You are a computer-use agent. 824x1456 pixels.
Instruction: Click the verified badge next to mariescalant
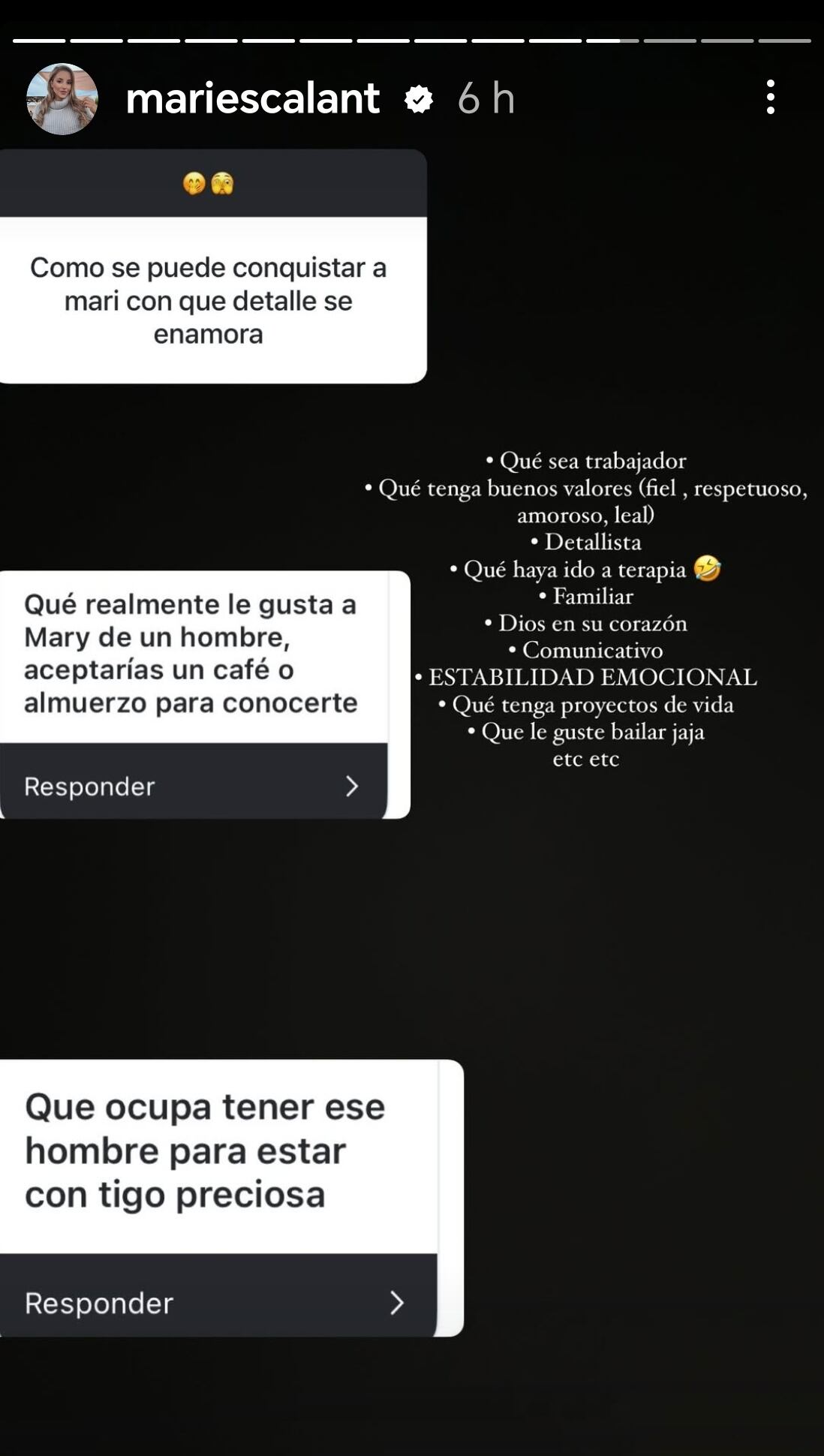coord(418,98)
